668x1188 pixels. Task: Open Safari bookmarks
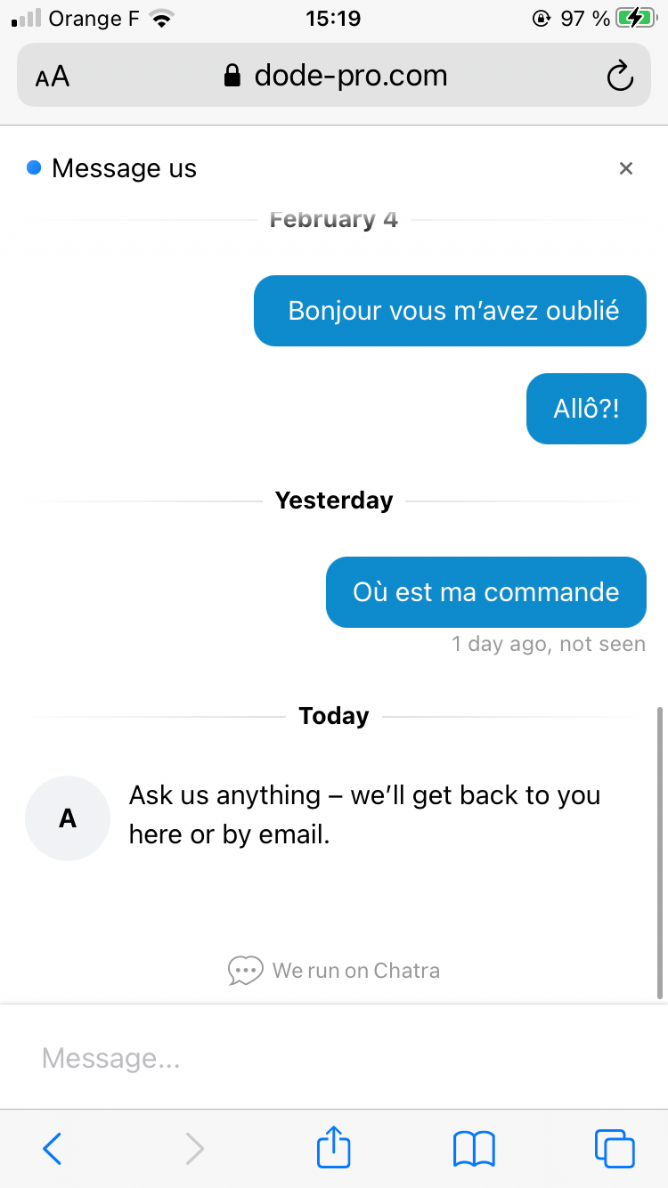click(x=473, y=1149)
